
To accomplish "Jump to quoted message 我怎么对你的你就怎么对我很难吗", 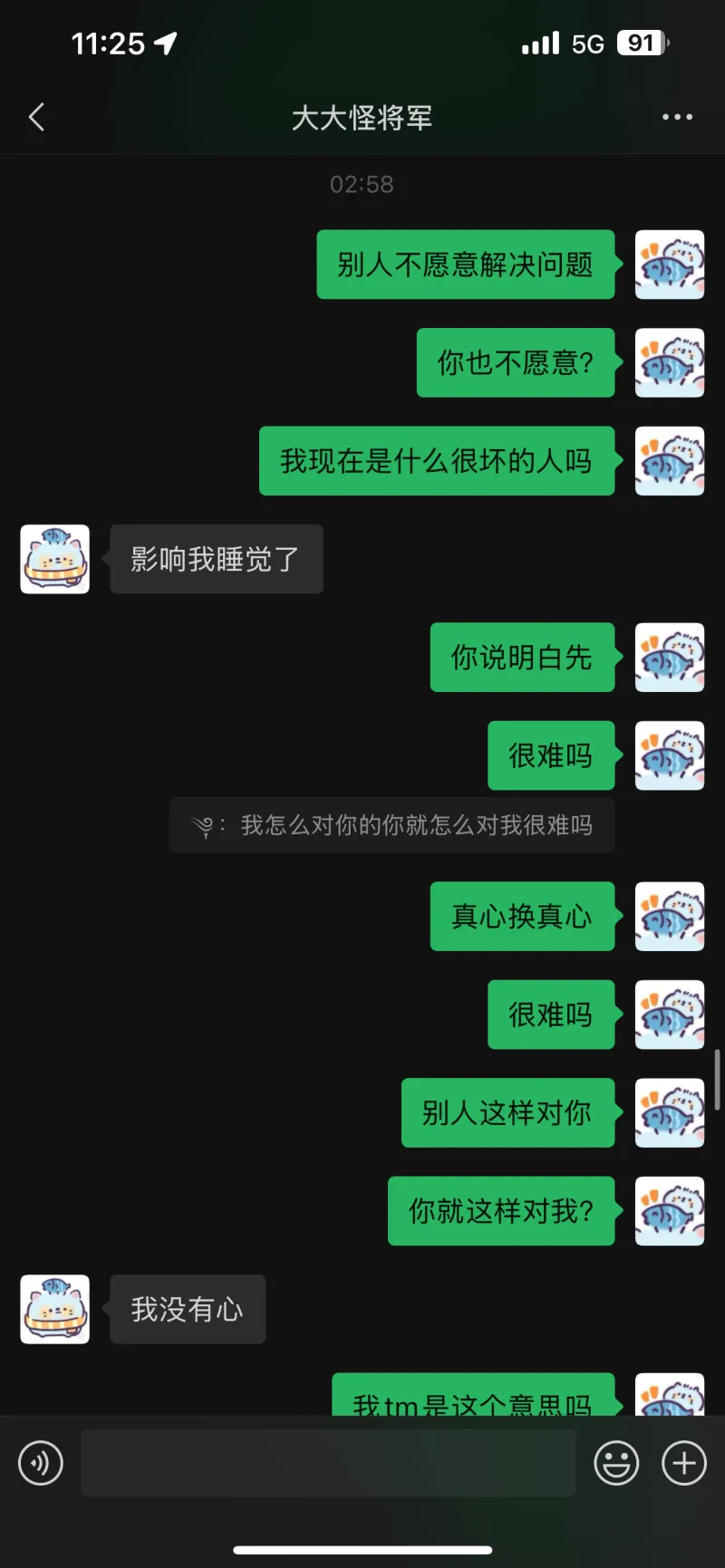I will 391,825.
